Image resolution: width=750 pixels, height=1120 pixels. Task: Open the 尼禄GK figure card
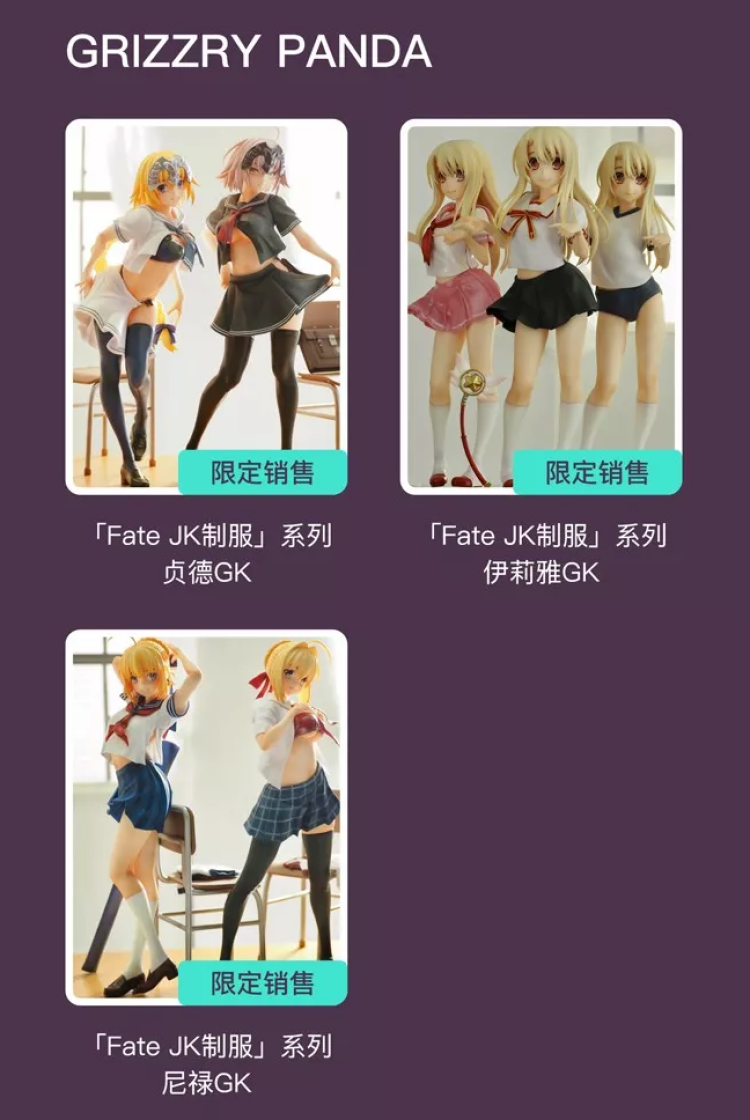tap(206, 816)
